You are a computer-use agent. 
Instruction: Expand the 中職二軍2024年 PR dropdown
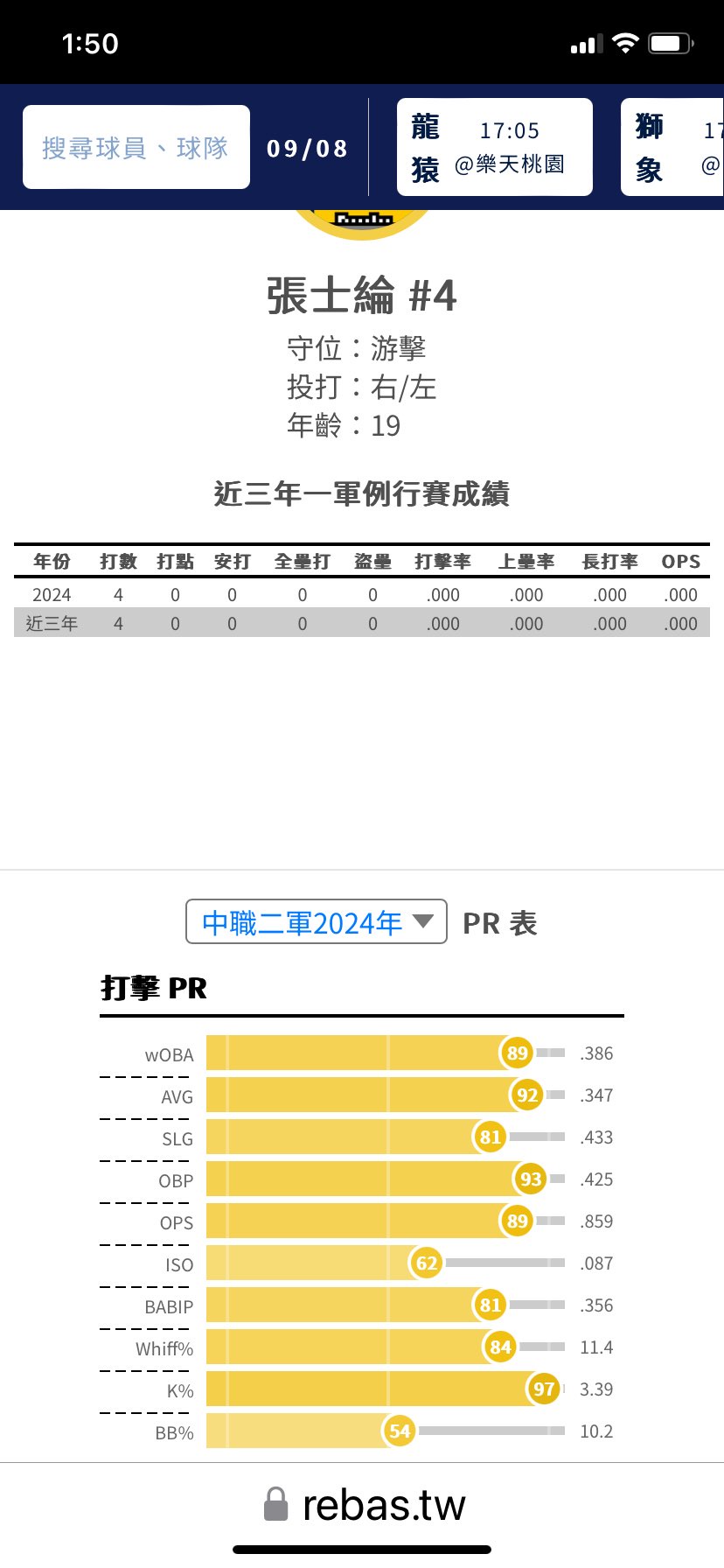point(317,922)
